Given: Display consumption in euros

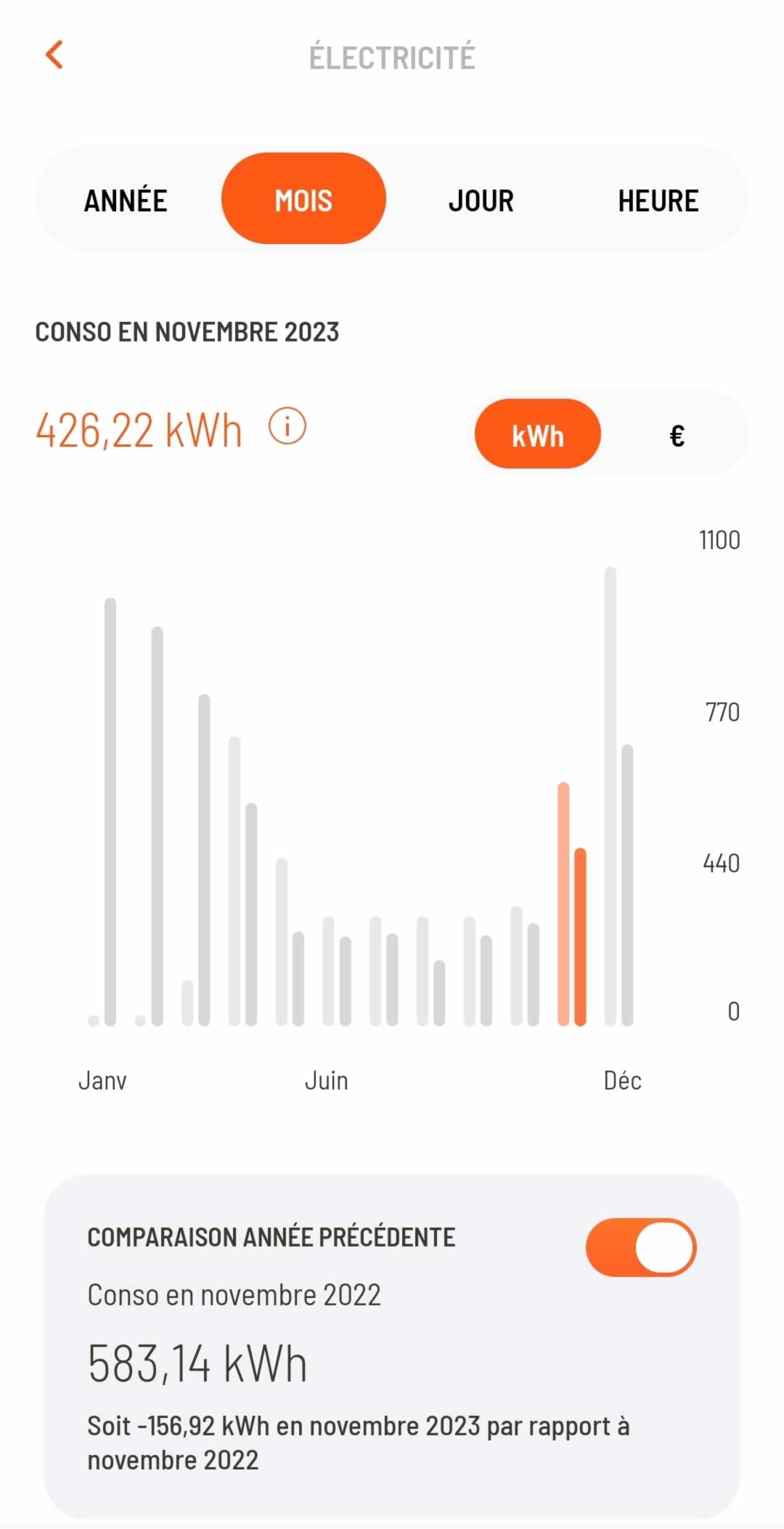Looking at the screenshot, I should click(x=677, y=435).
